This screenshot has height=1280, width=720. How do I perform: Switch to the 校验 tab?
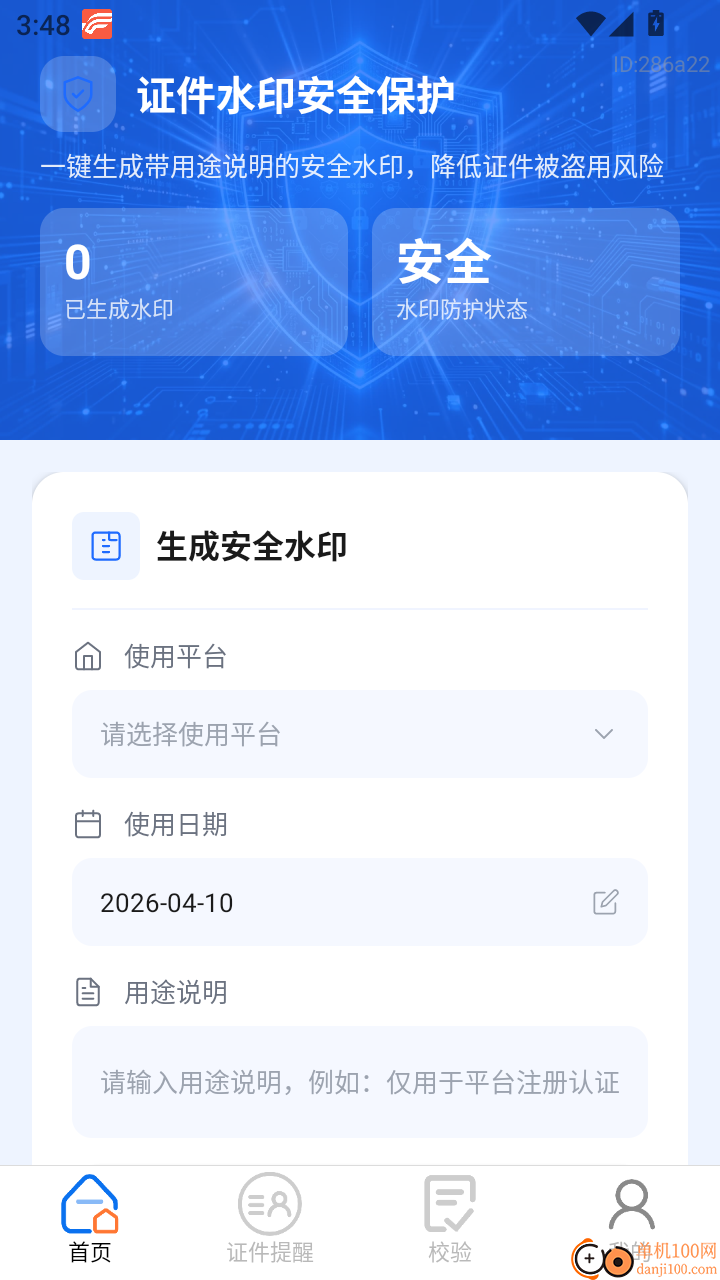(x=450, y=1218)
